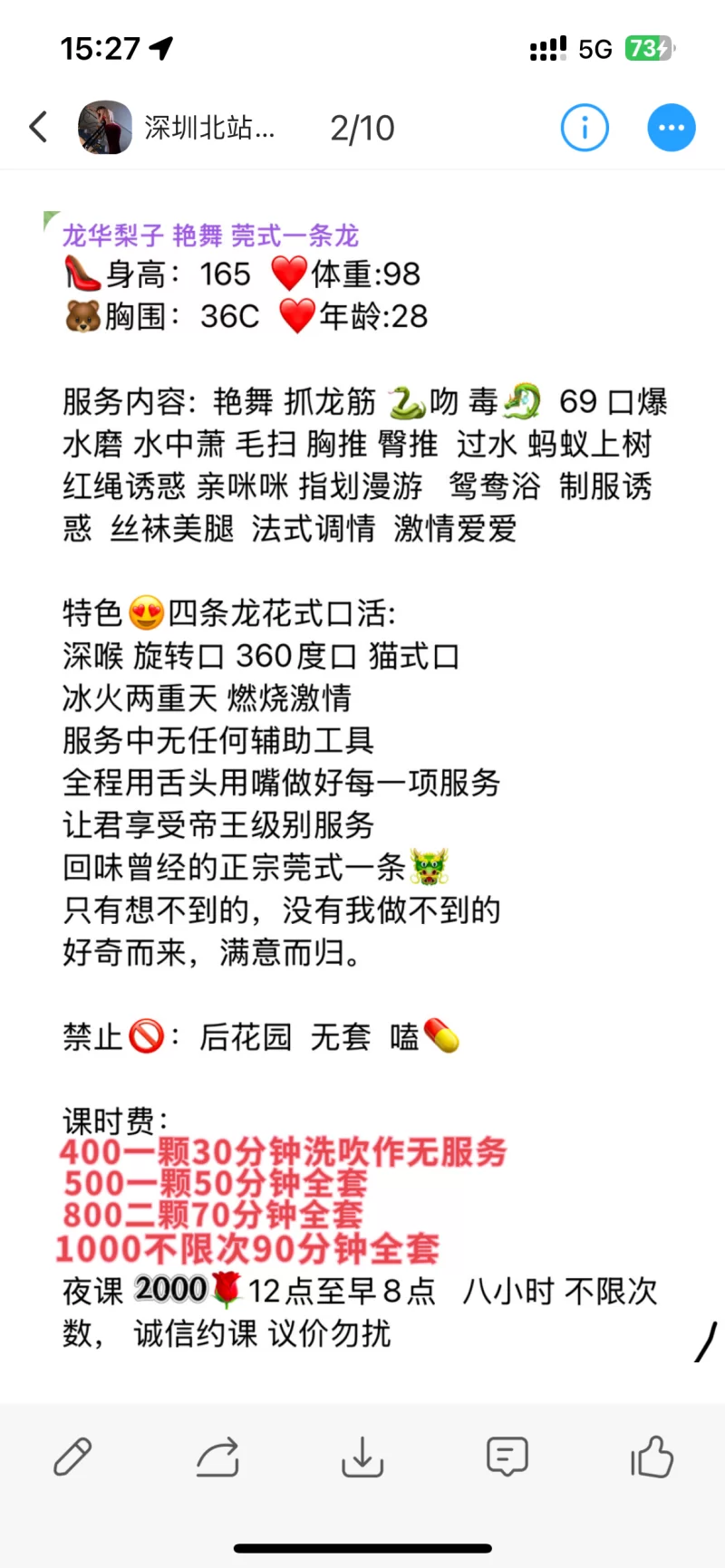Open the info circle icon
The image size is (725, 1568).
585,128
